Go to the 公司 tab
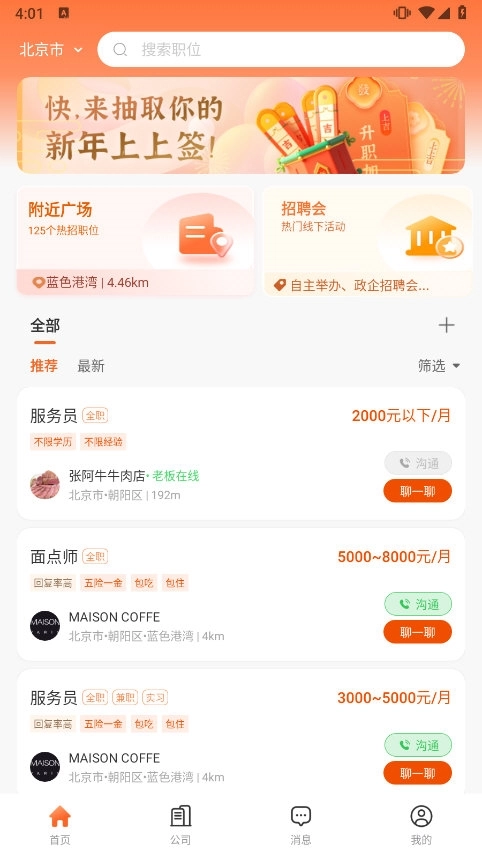 pyautogui.click(x=181, y=825)
